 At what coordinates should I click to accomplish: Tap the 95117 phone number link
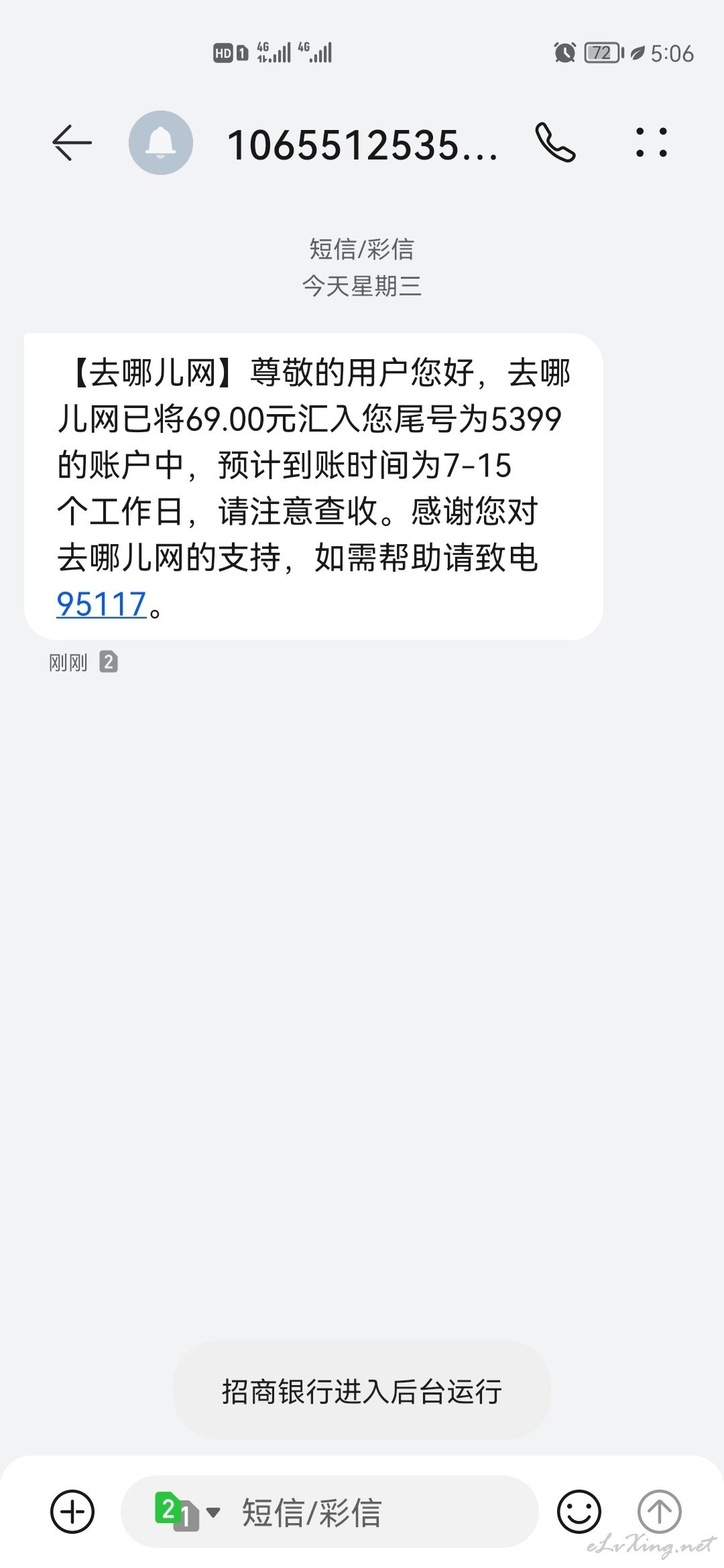click(x=101, y=604)
